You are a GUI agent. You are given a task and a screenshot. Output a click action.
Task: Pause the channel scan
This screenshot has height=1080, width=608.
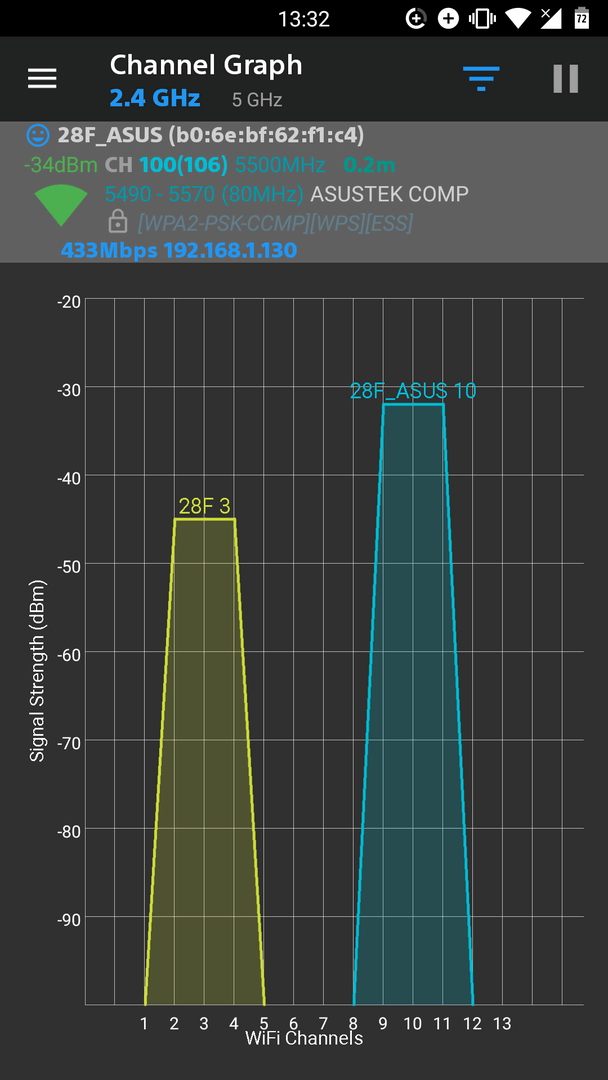pos(565,79)
